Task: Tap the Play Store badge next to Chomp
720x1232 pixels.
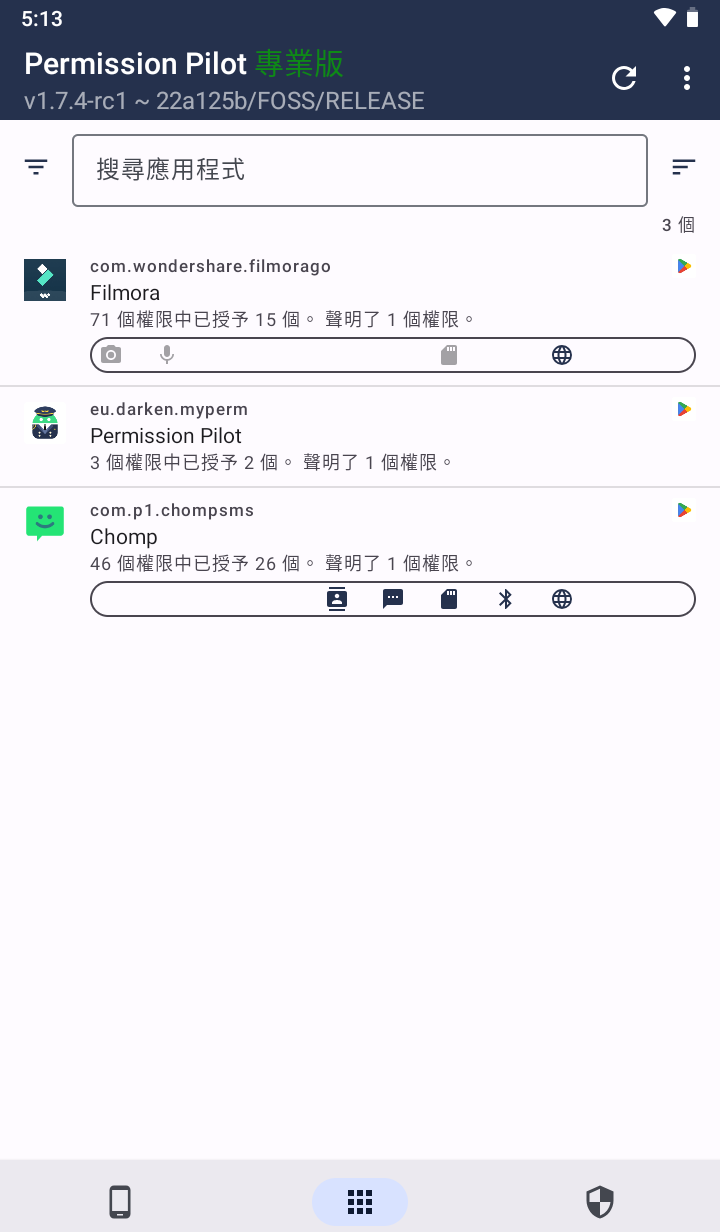Action: [x=684, y=509]
